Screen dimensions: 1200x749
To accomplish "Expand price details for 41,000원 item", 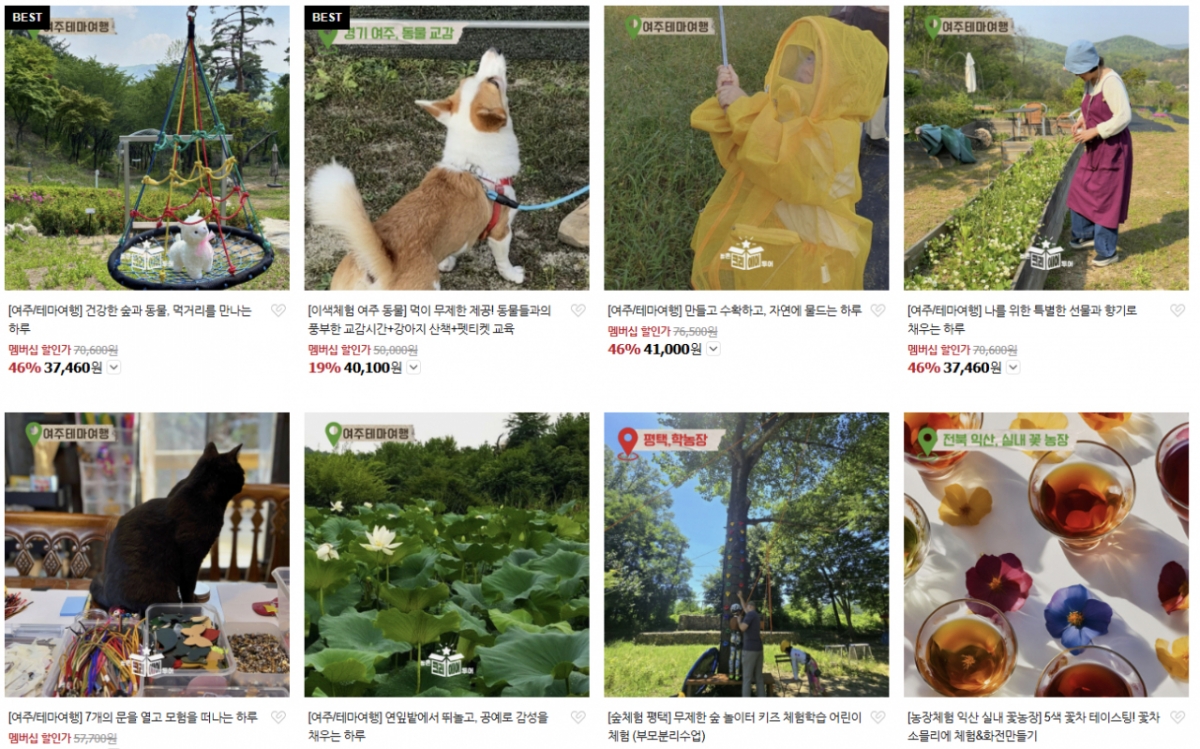I will coord(713,349).
